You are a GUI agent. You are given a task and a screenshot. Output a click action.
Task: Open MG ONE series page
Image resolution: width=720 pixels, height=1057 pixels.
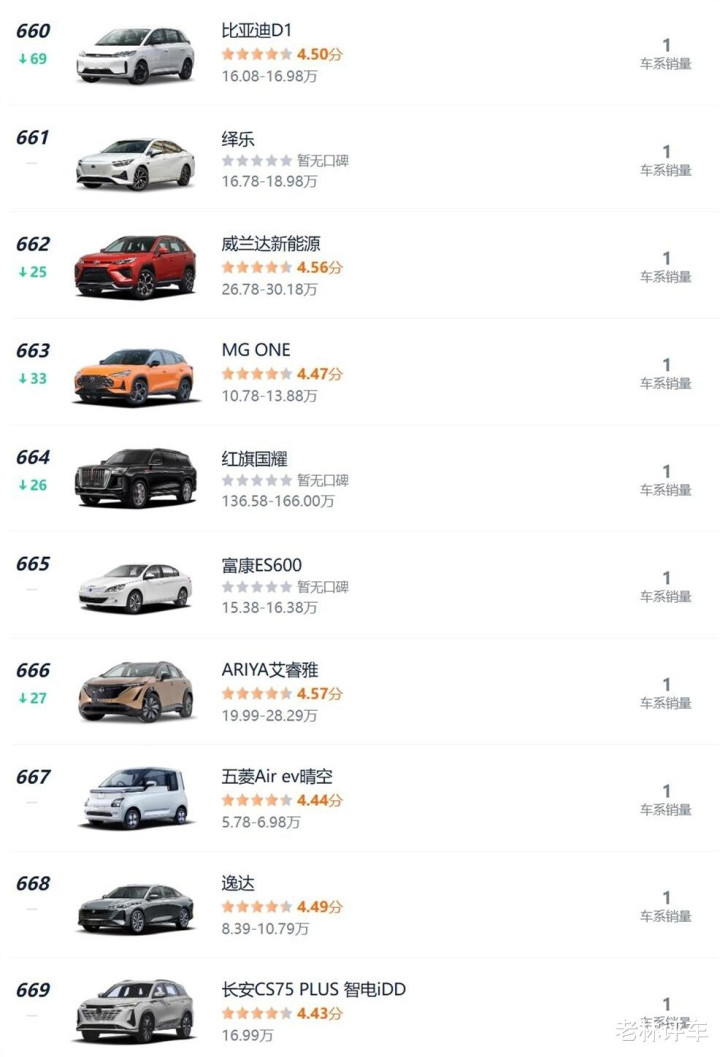pyautogui.click(x=256, y=350)
